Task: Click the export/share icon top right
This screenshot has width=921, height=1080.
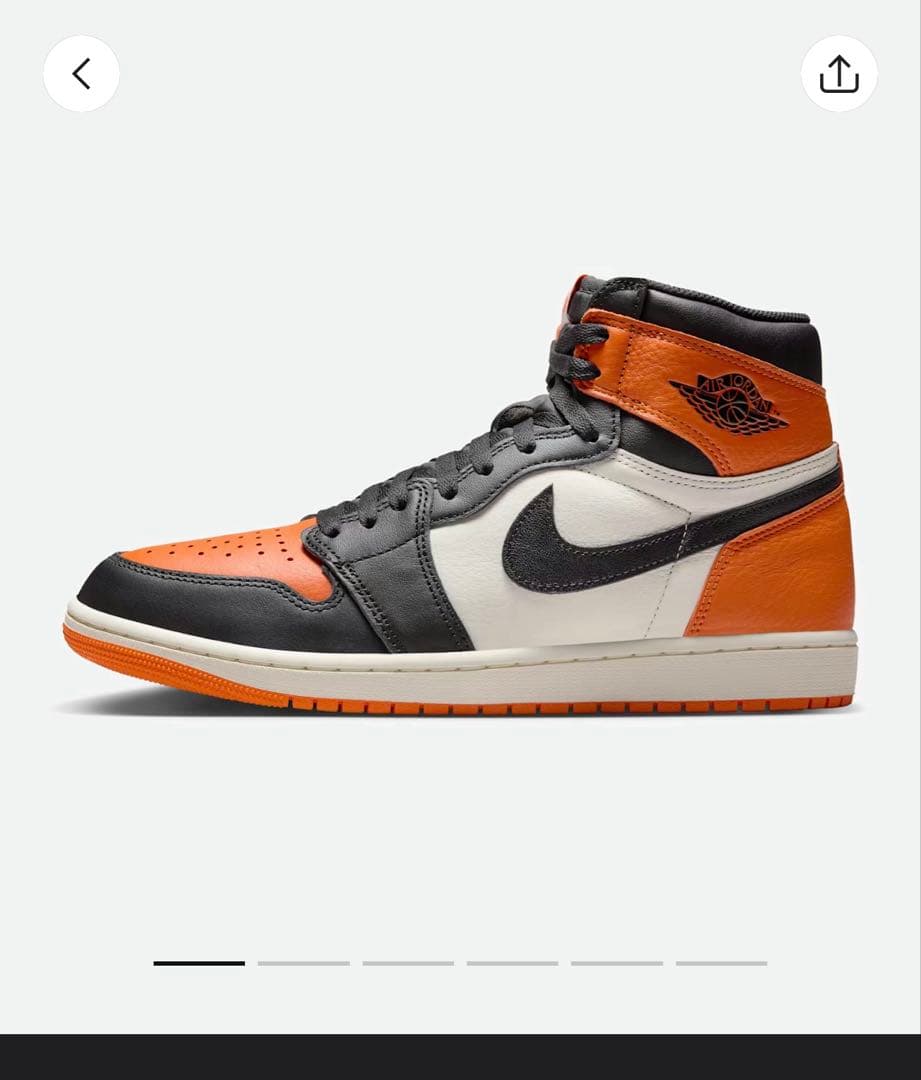Action: tap(839, 72)
